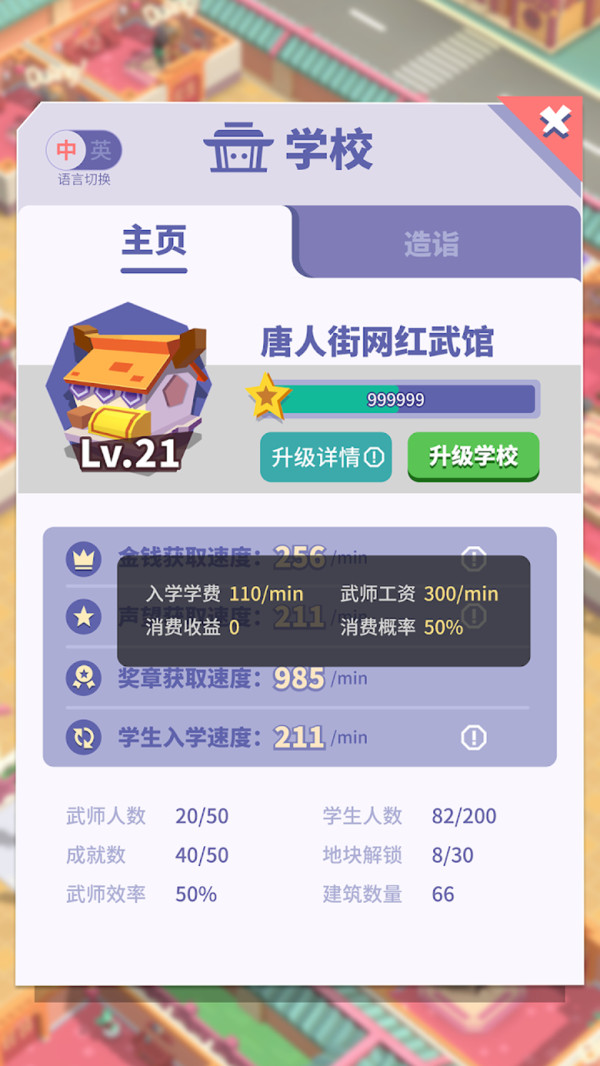Select the 主页 tab
Image resolution: width=600 pixels, height=1066 pixels.
[154, 242]
